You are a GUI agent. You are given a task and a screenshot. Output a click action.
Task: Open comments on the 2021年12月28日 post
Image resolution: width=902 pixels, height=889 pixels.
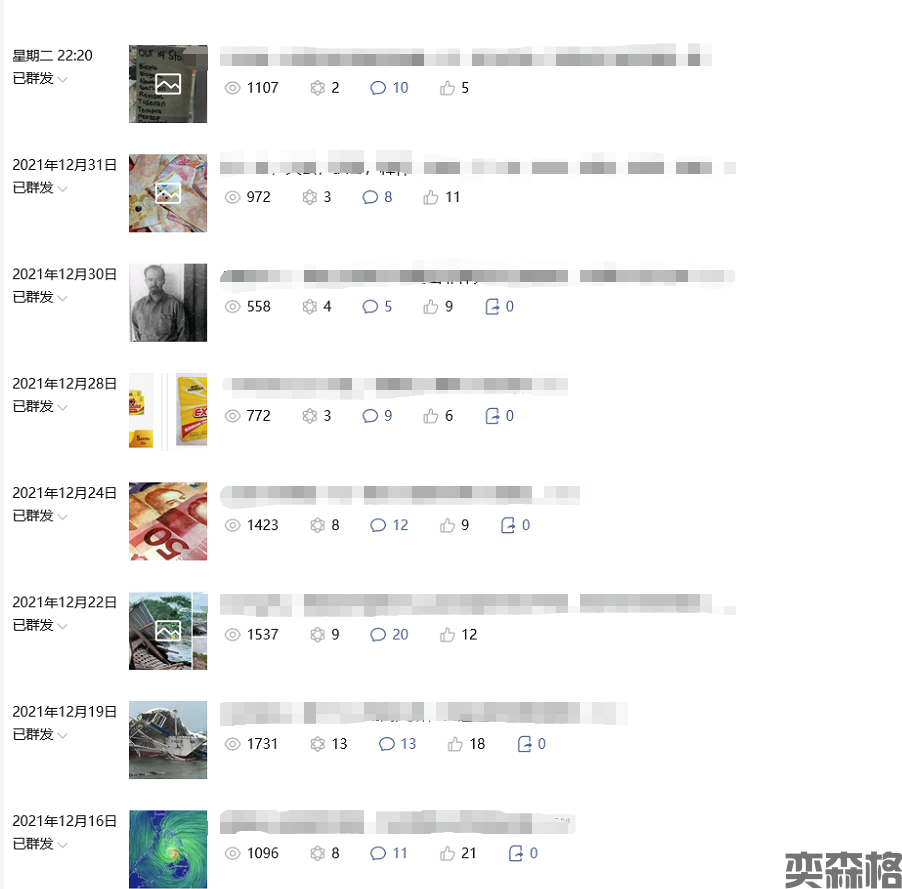378,416
